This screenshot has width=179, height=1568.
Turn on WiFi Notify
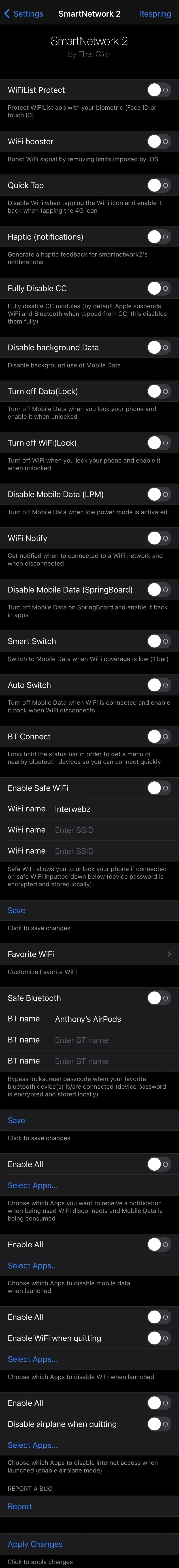click(159, 538)
